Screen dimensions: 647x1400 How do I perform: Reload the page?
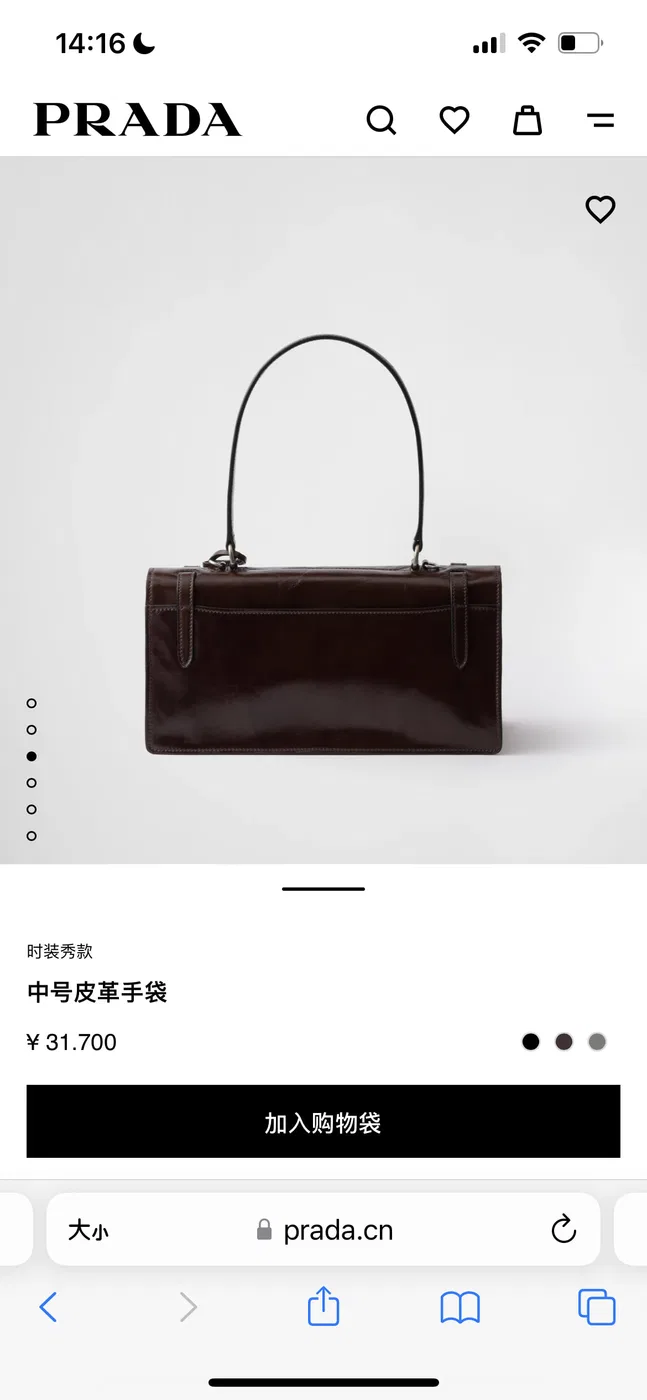point(564,1230)
